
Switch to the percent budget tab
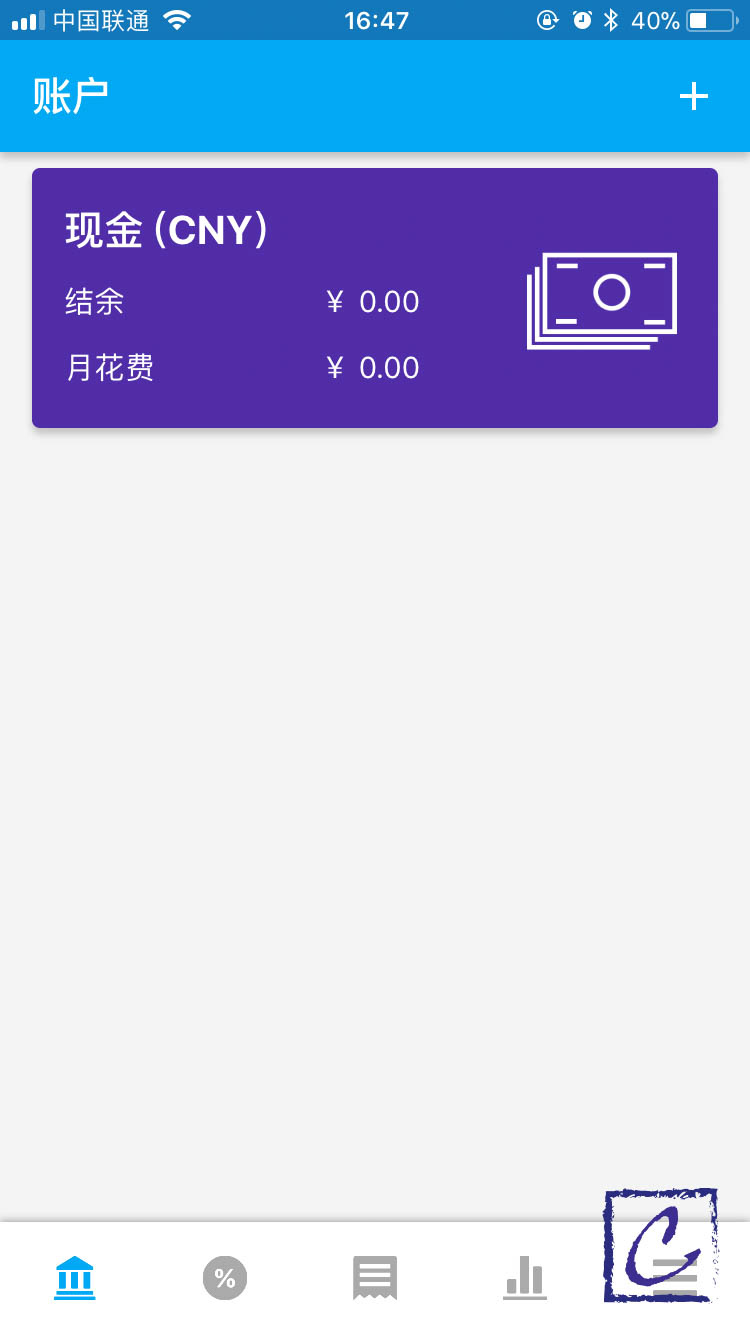pyautogui.click(x=225, y=1278)
